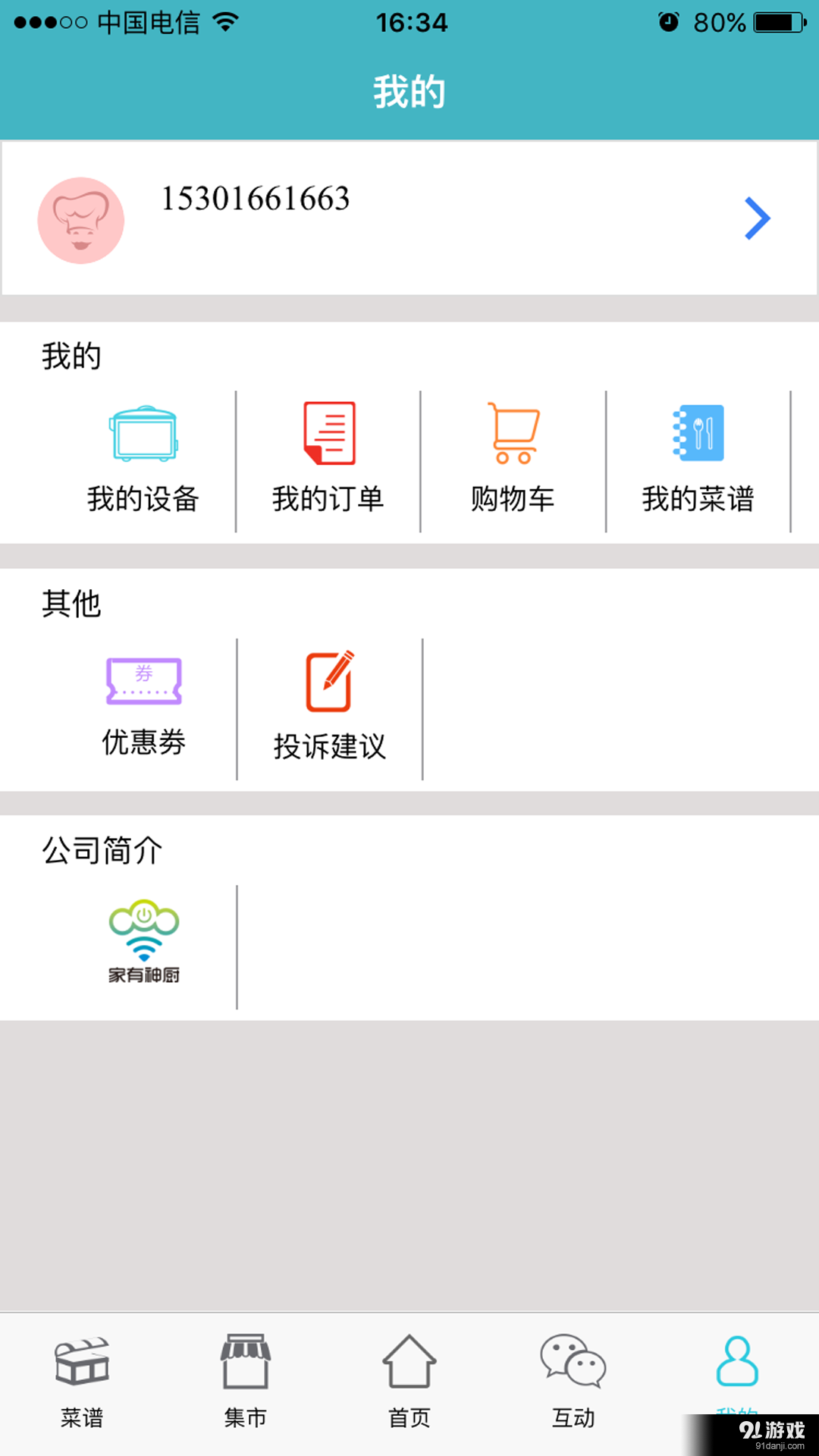Open 我的设备 (My Devices)
The height and width of the screenshot is (1456, 819).
(x=143, y=455)
